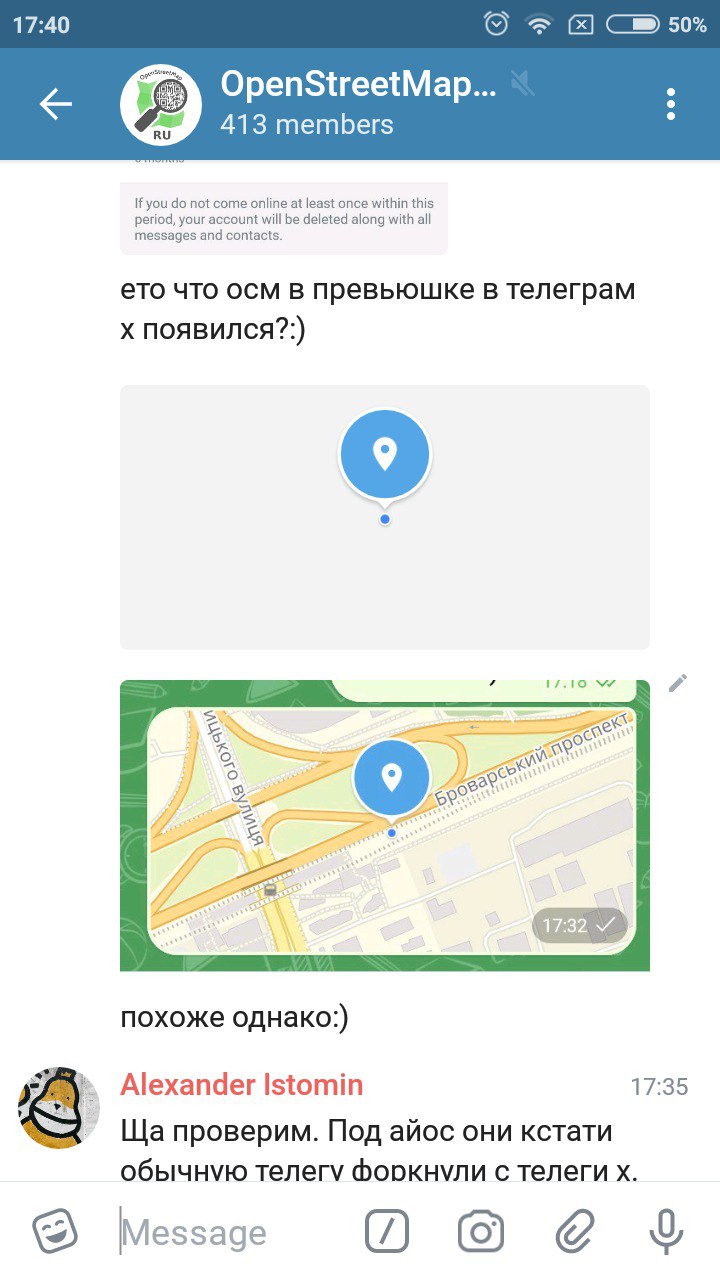Screen dimensions: 720x1280
Task: Open the sticker and emoji panel
Action: click(x=55, y=1231)
